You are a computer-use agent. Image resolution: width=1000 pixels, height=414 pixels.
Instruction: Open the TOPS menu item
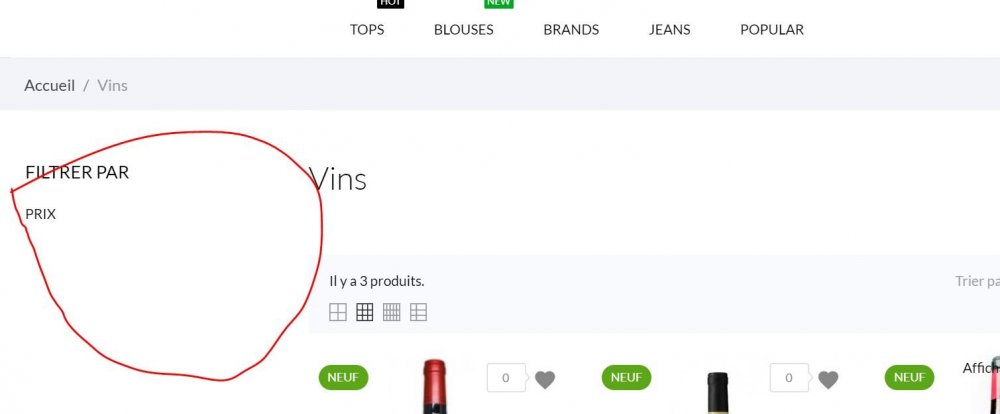click(x=367, y=29)
